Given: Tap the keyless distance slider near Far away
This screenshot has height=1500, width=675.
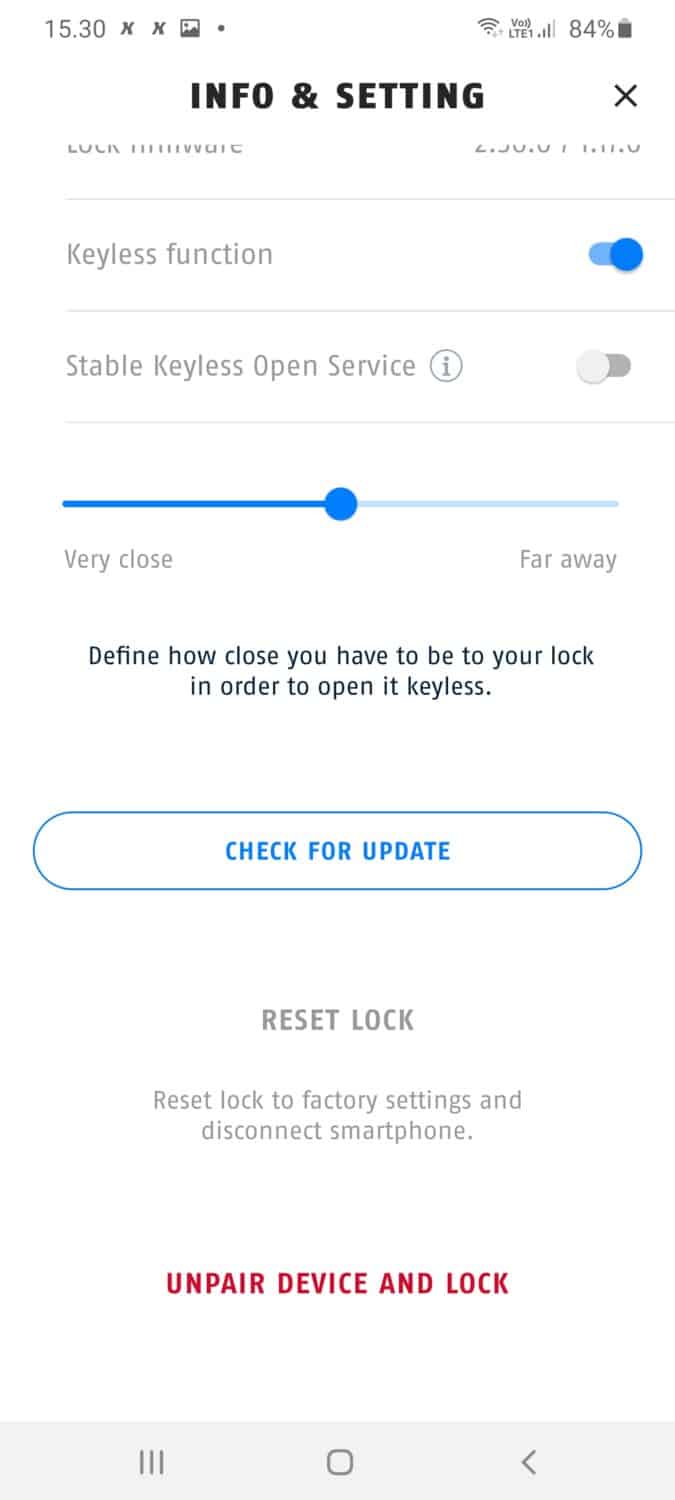Looking at the screenshot, I should pyautogui.click(x=590, y=504).
